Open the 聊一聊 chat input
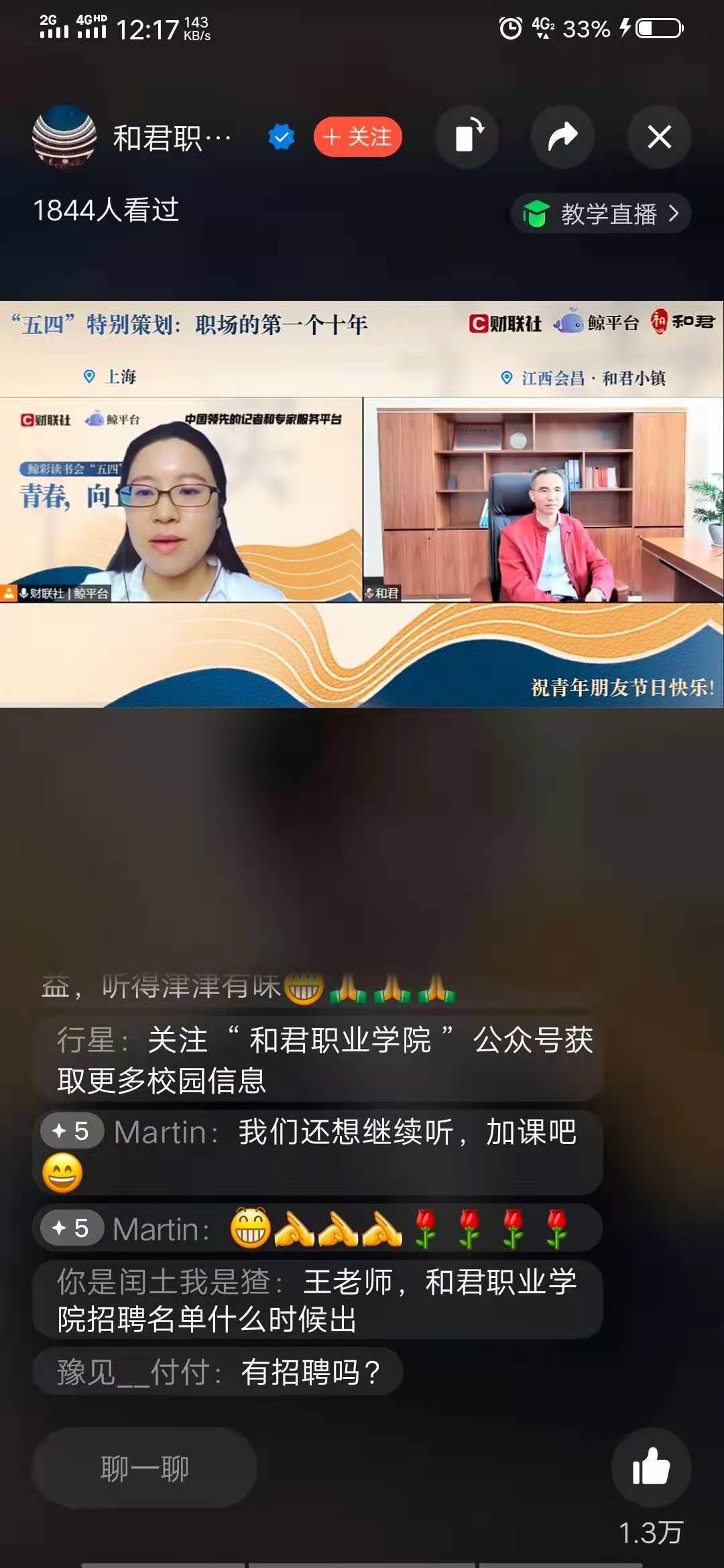724x1568 pixels. coord(145,1469)
